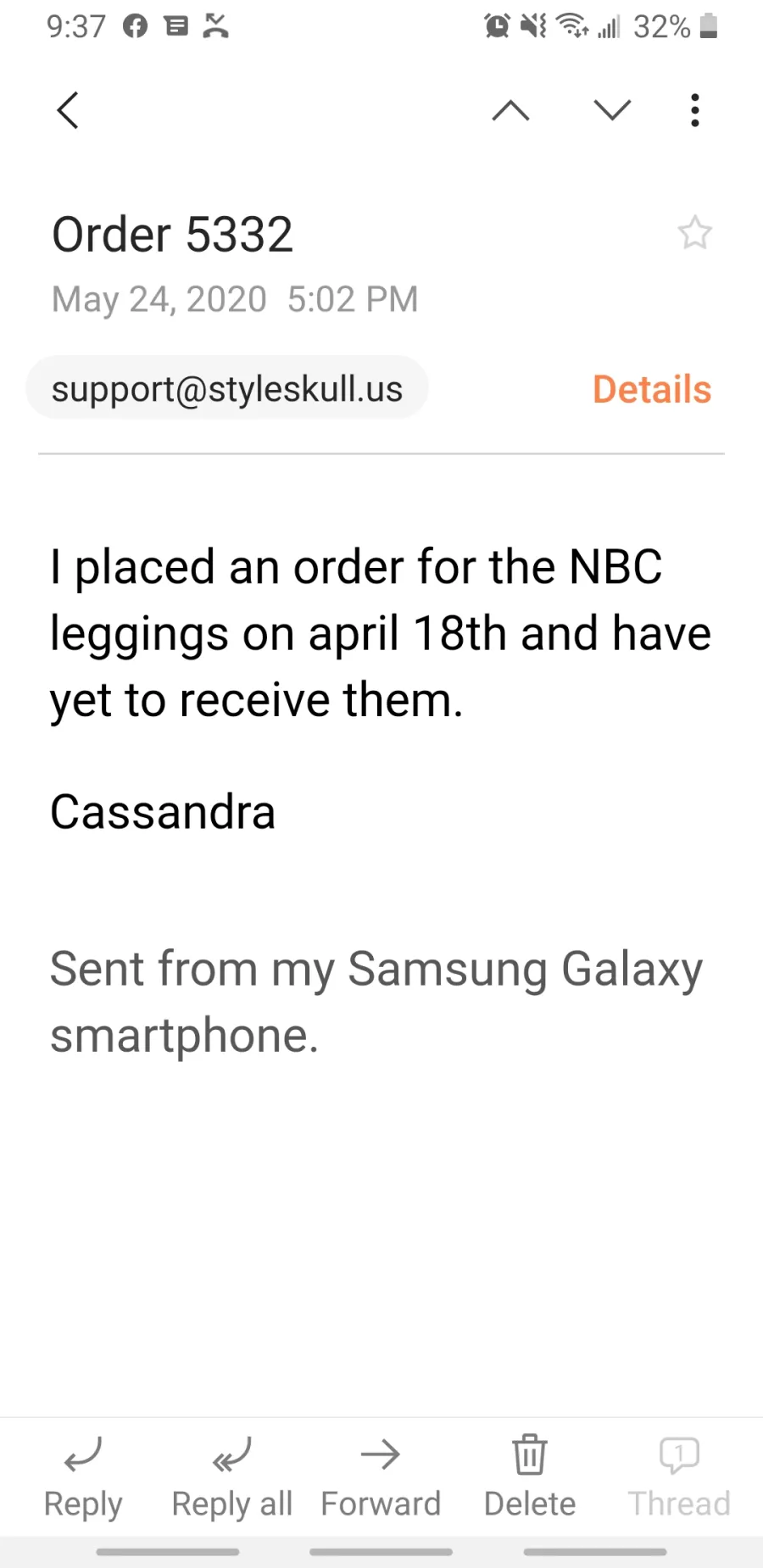Open the three-dot overflow menu
The image size is (763, 1568).
(695, 110)
